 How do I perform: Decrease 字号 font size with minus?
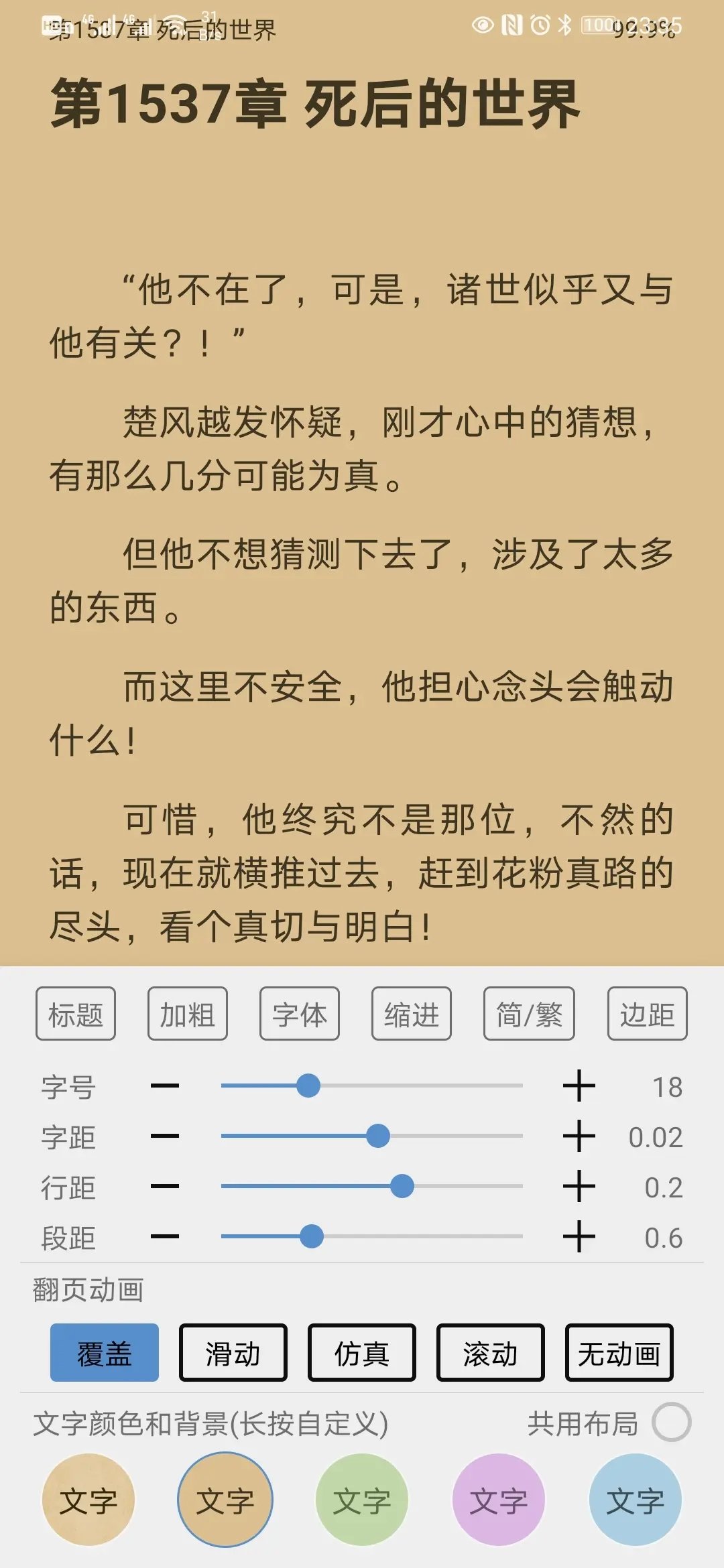coord(165,1086)
